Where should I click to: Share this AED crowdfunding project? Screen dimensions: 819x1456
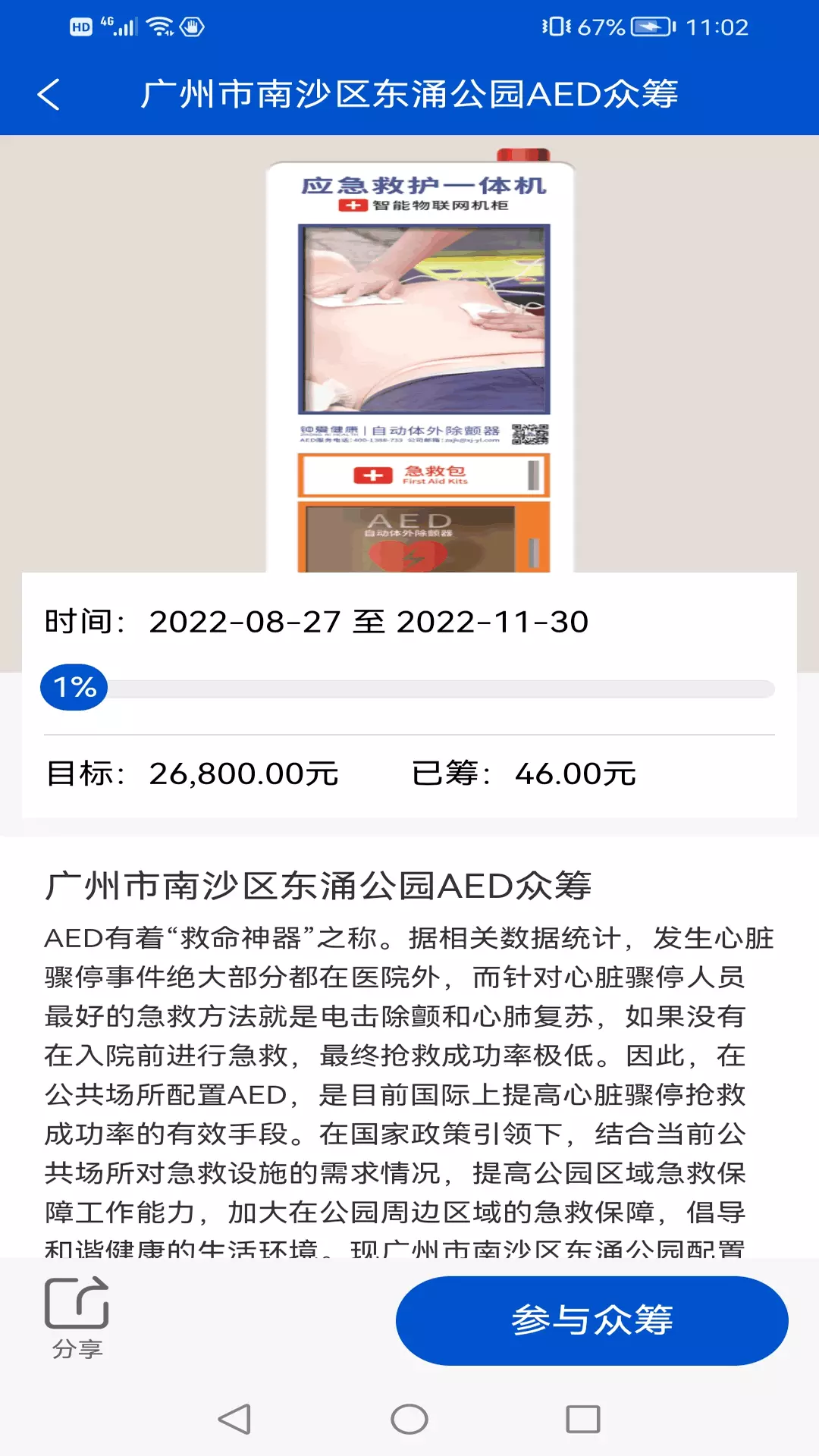pyautogui.click(x=77, y=1319)
